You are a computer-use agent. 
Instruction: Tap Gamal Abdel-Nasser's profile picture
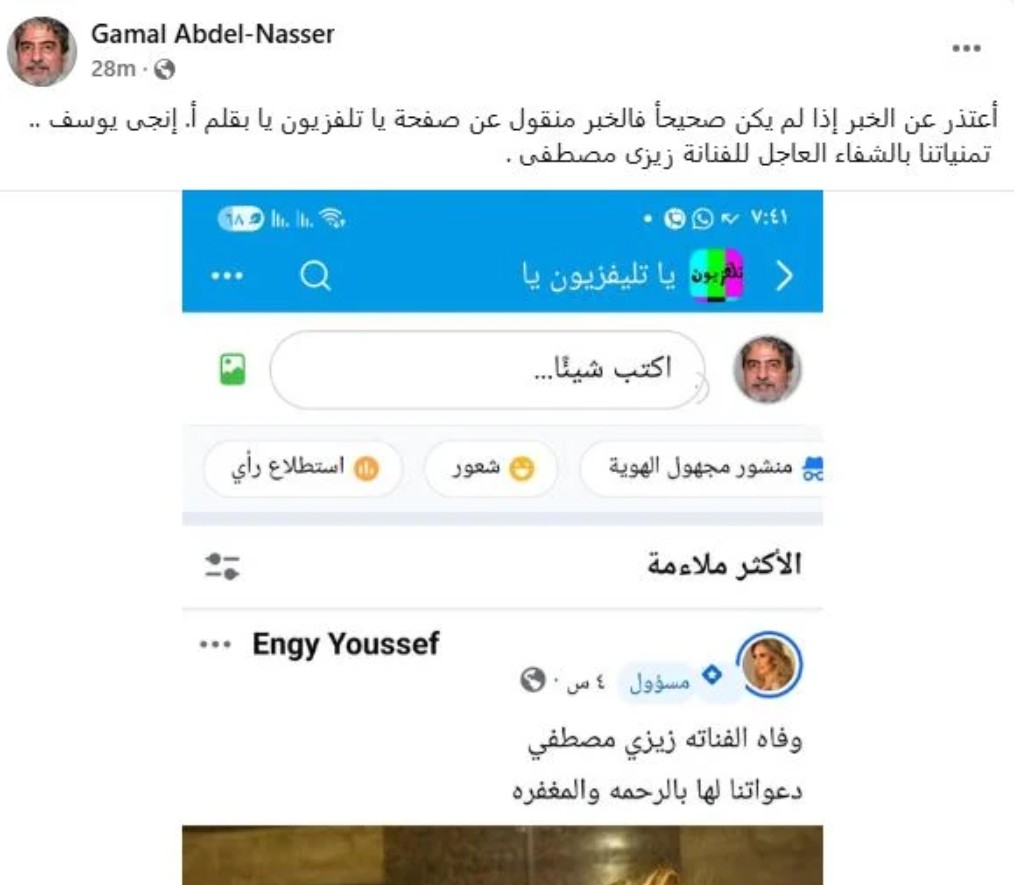pyautogui.click(x=42, y=51)
